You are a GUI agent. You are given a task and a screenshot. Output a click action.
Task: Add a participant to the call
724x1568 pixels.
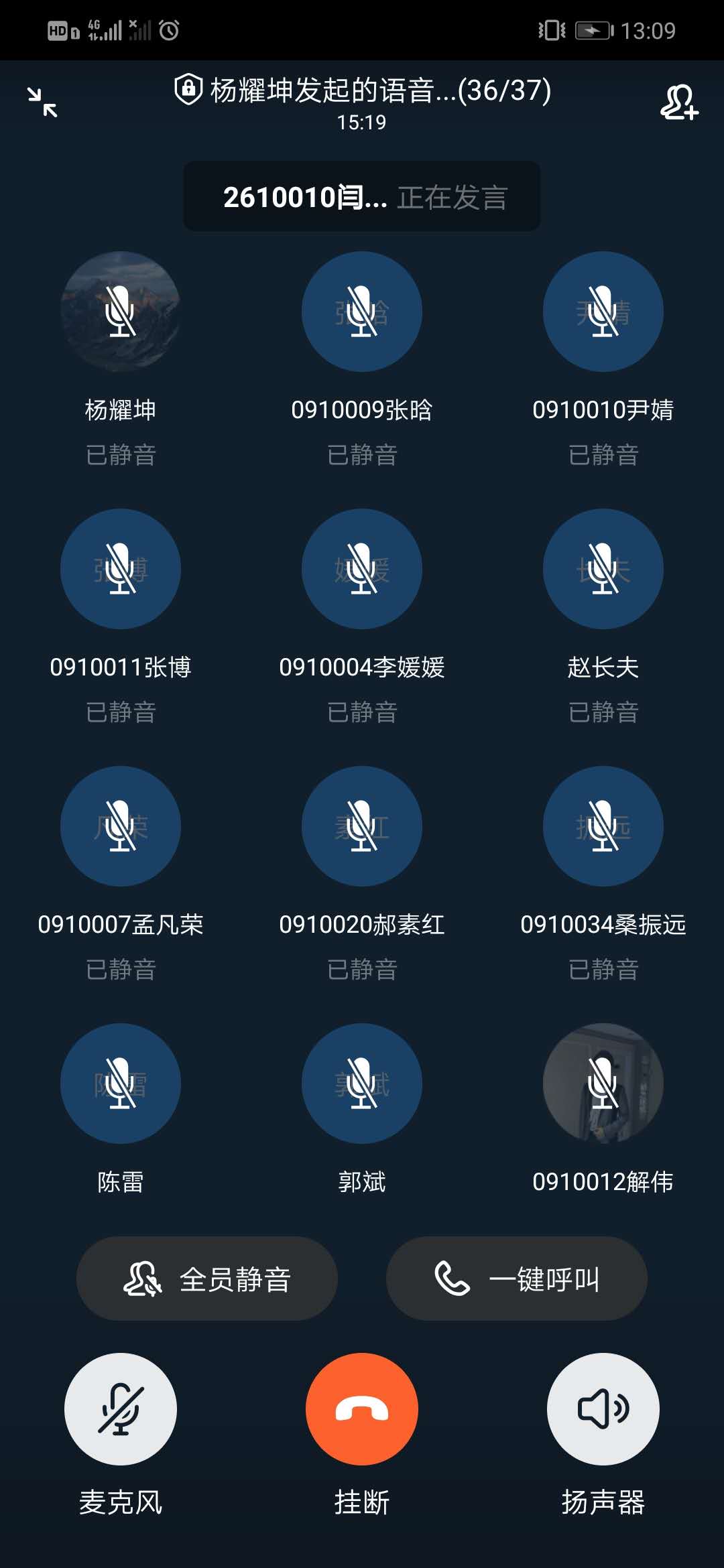coord(678,103)
